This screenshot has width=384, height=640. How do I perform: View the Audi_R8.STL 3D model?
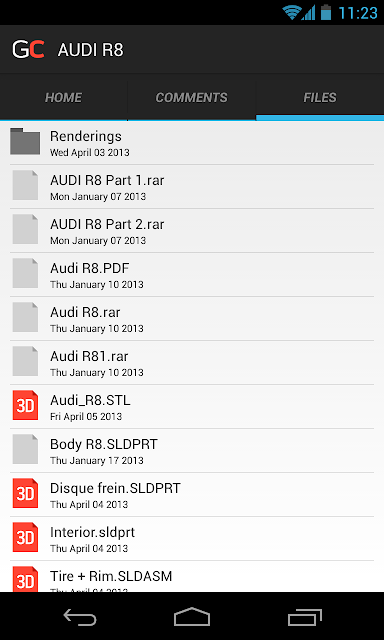(x=192, y=407)
